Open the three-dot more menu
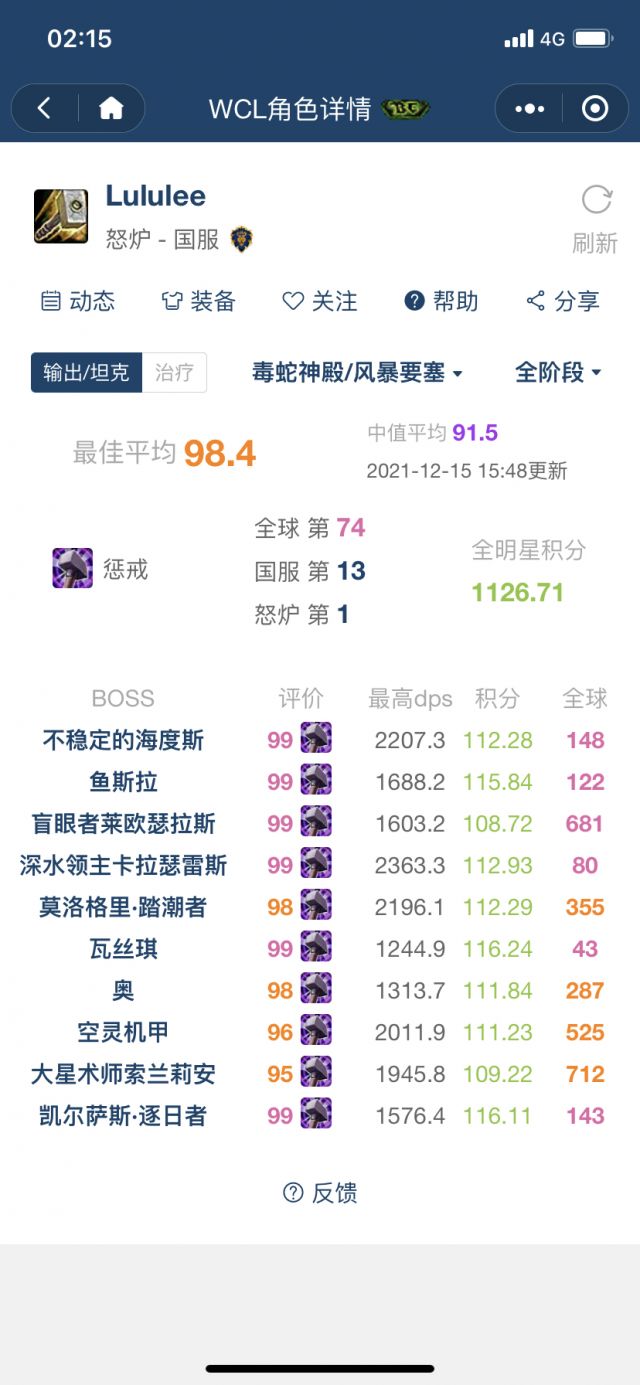 [530, 109]
